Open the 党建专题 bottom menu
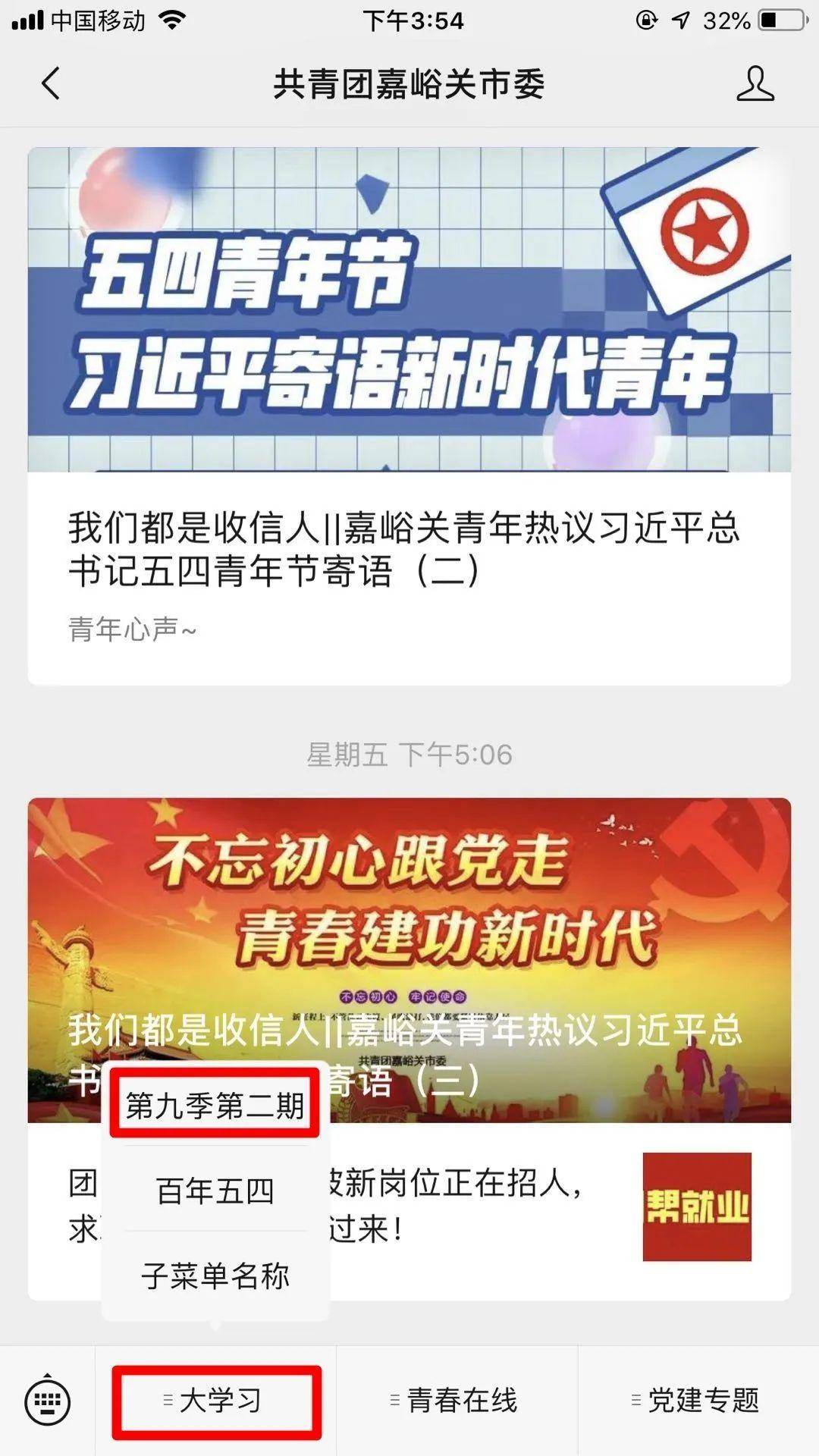 click(698, 1401)
